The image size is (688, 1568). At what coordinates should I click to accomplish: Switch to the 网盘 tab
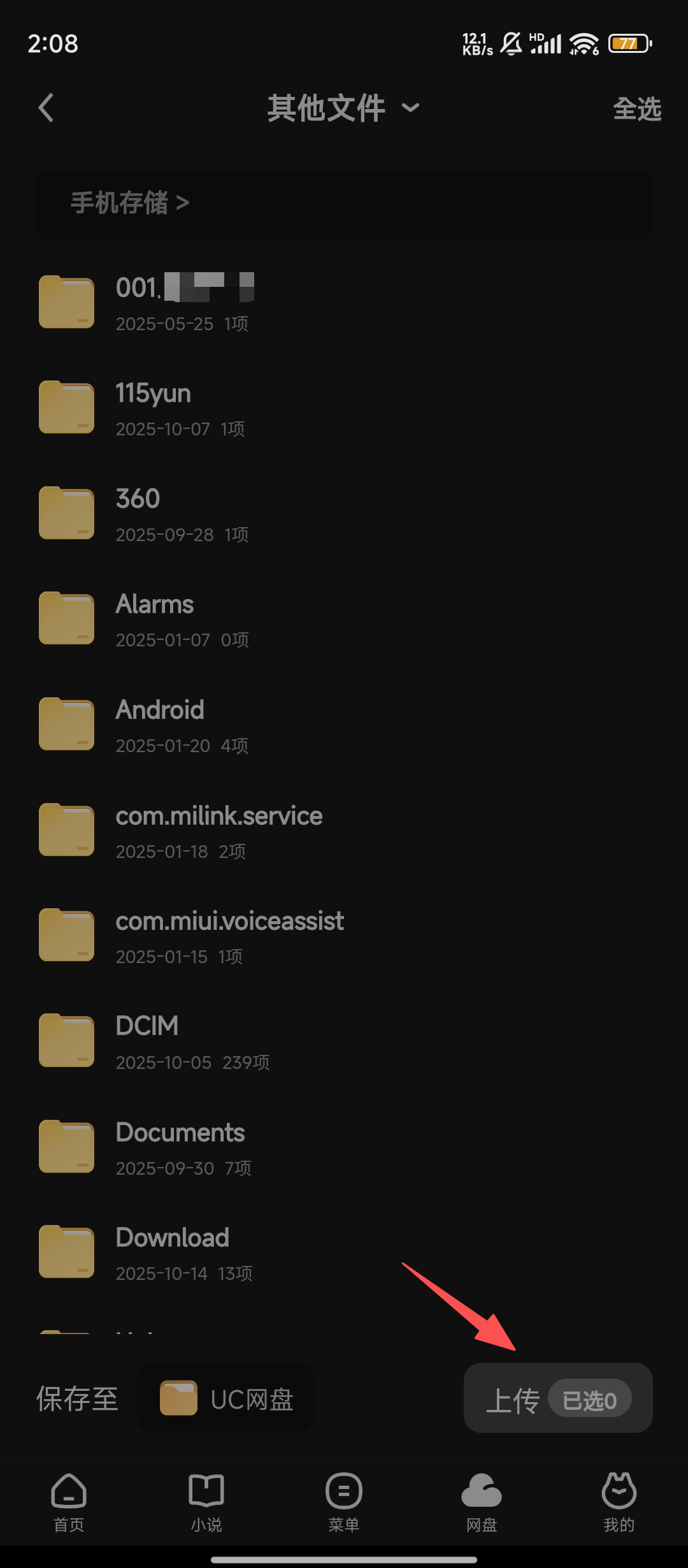[482, 1502]
